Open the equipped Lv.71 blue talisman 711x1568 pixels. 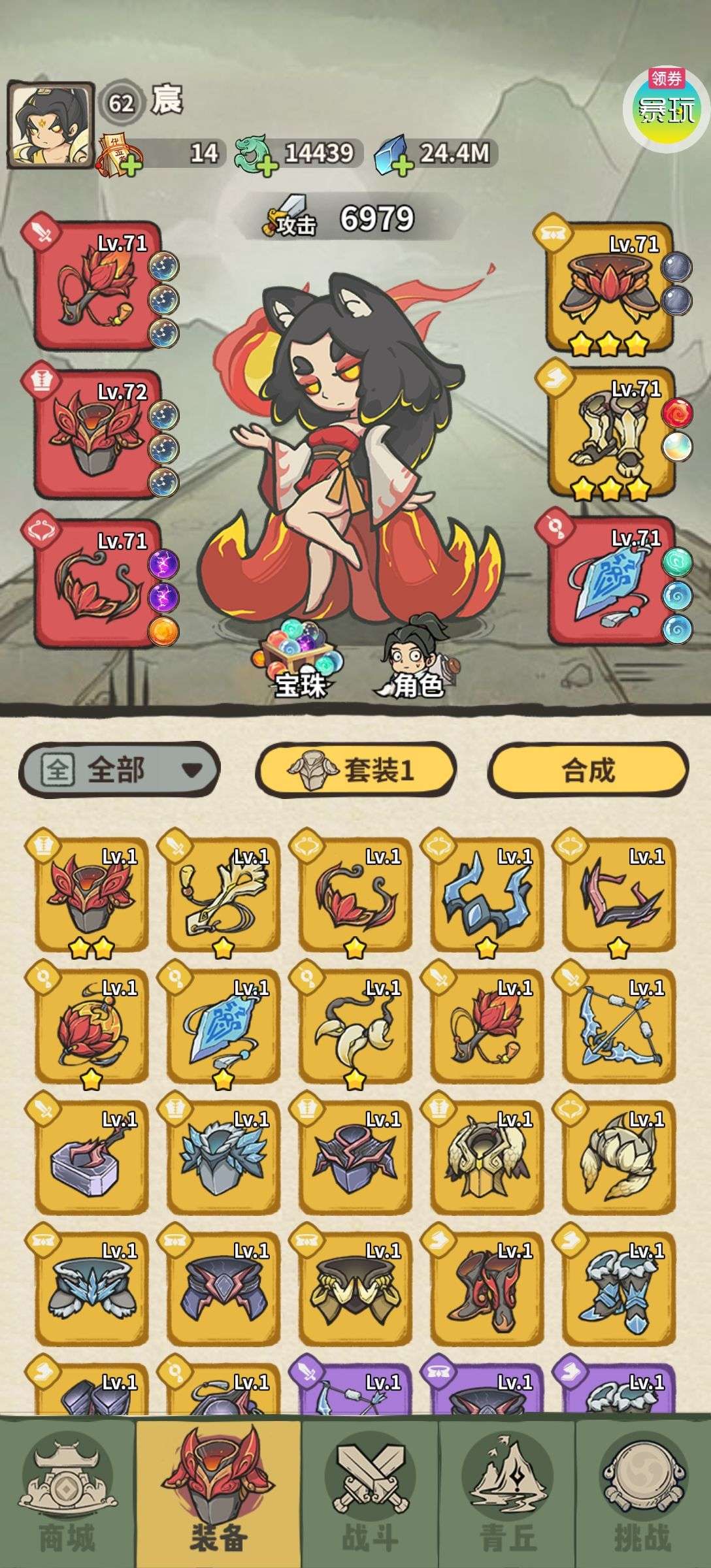pos(610,581)
